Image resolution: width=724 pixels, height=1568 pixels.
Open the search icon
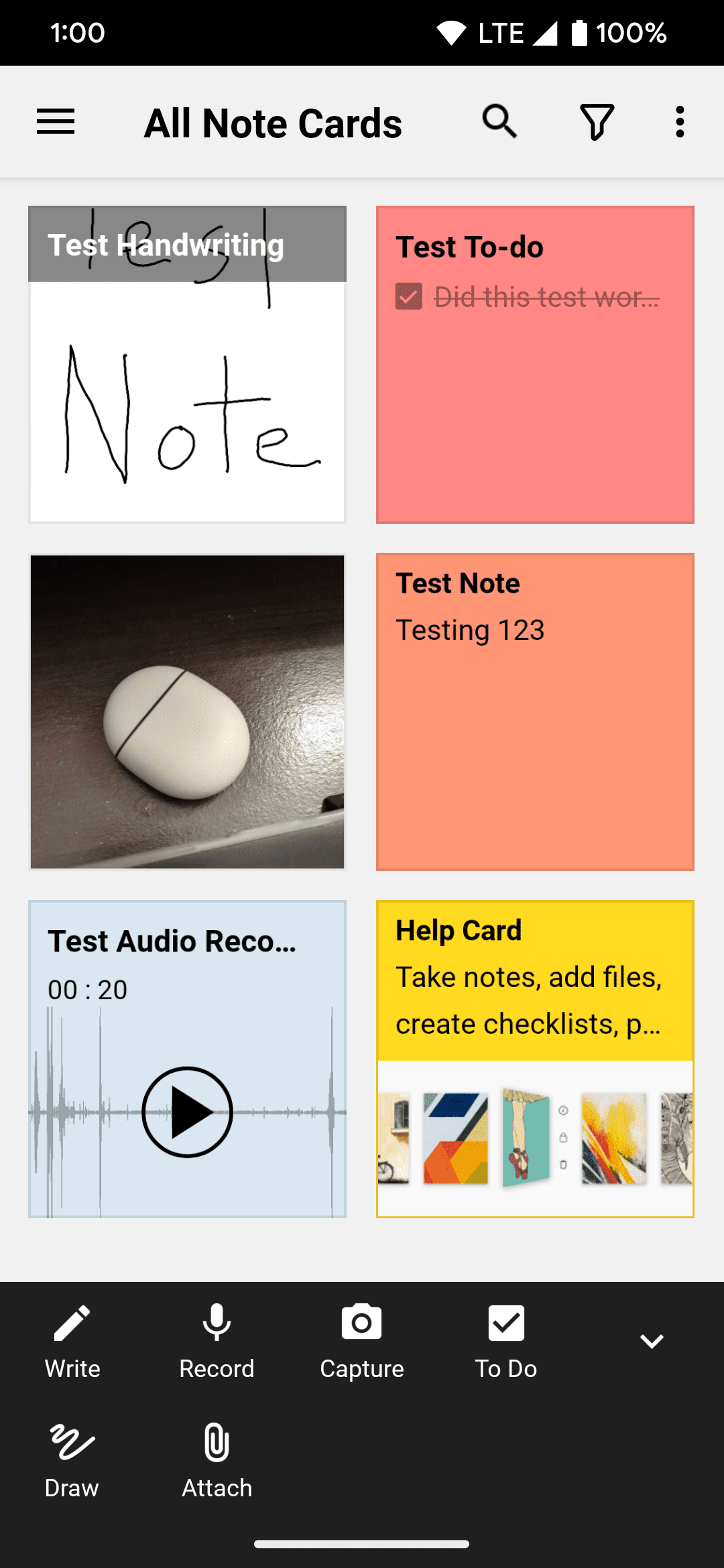(x=499, y=121)
